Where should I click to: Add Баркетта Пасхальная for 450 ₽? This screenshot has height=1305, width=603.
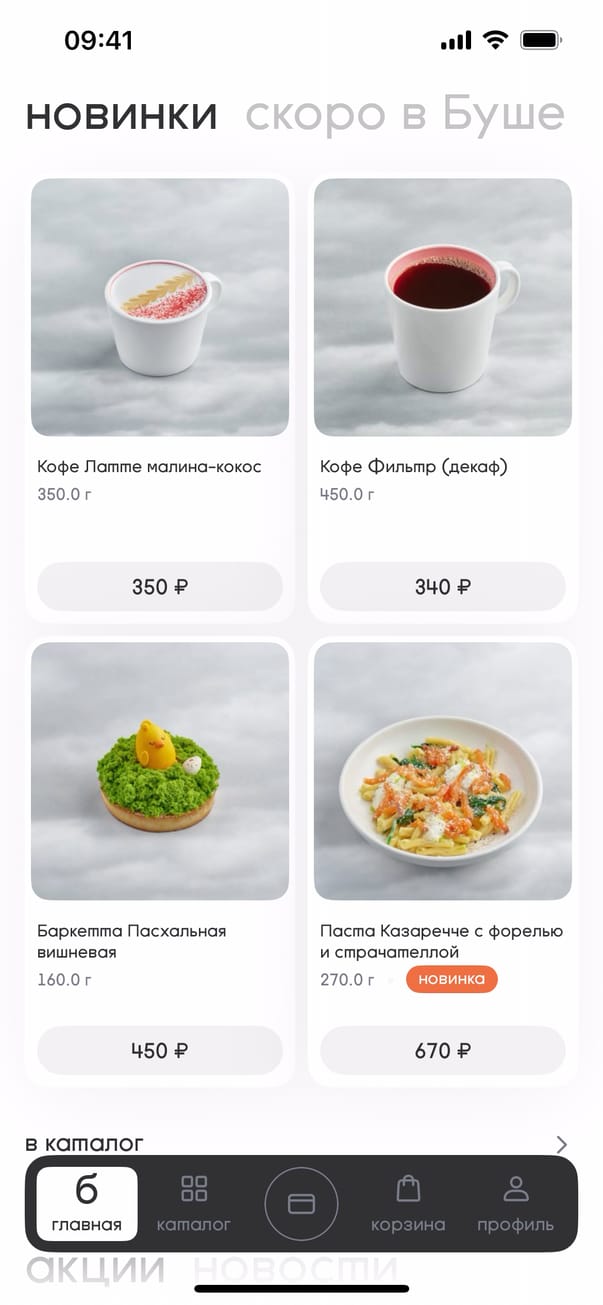(160, 1051)
